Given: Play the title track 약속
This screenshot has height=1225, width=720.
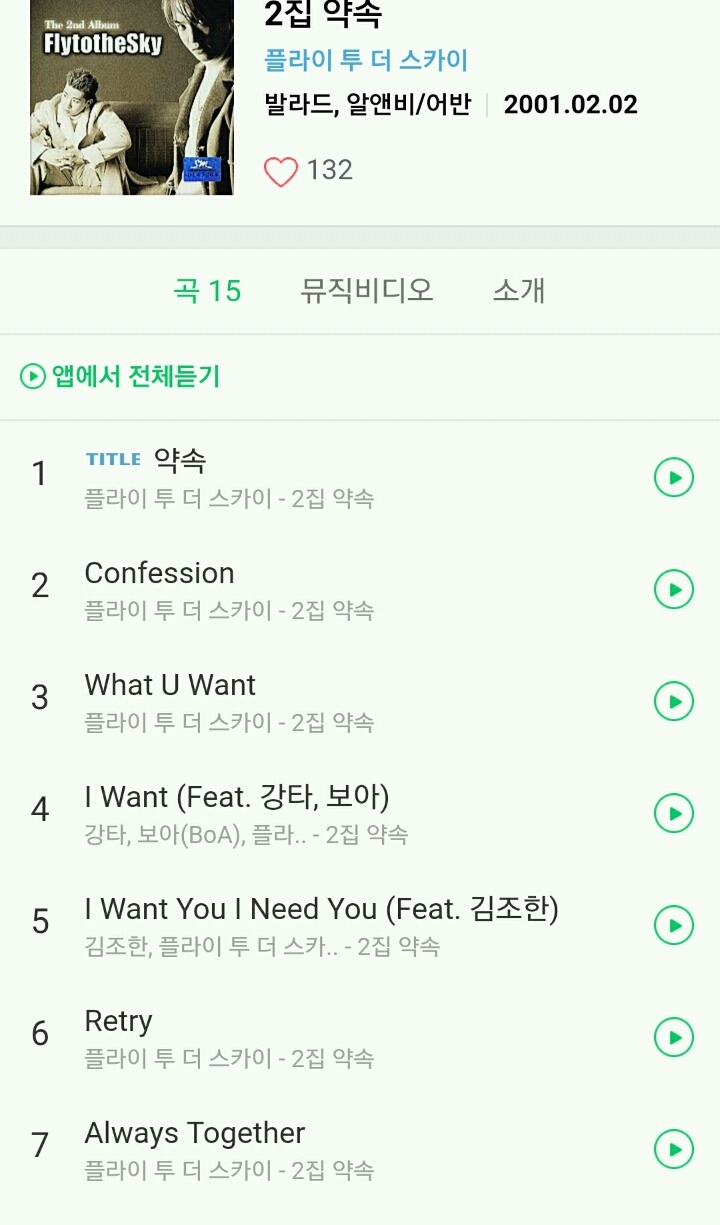Looking at the screenshot, I should [674, 477].
